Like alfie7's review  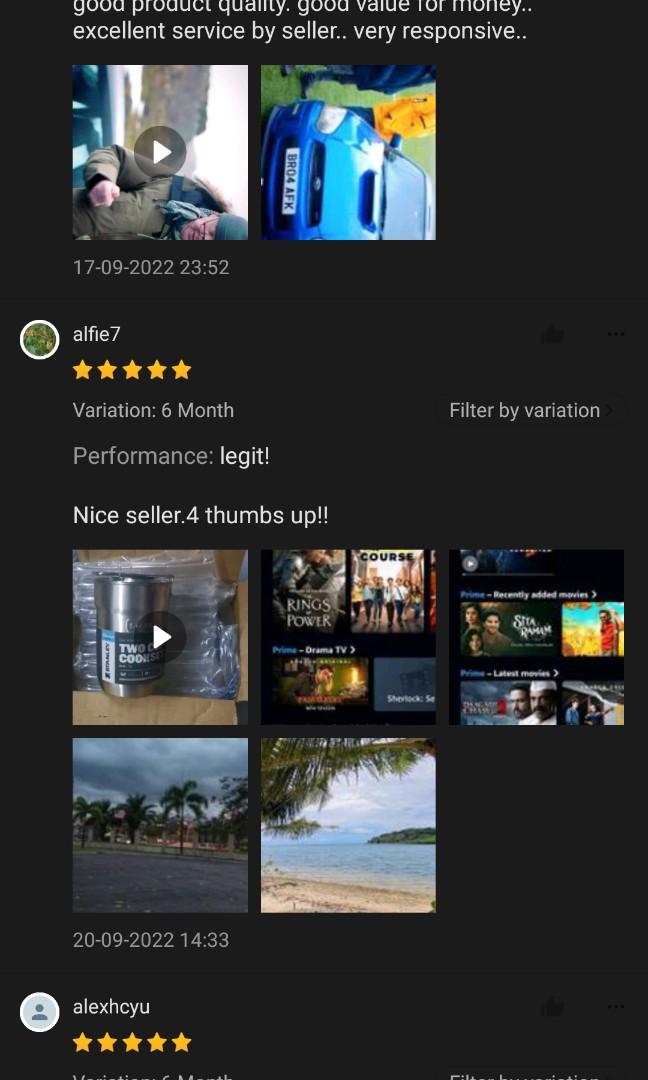pyautogui.click(x=552, y=335)
